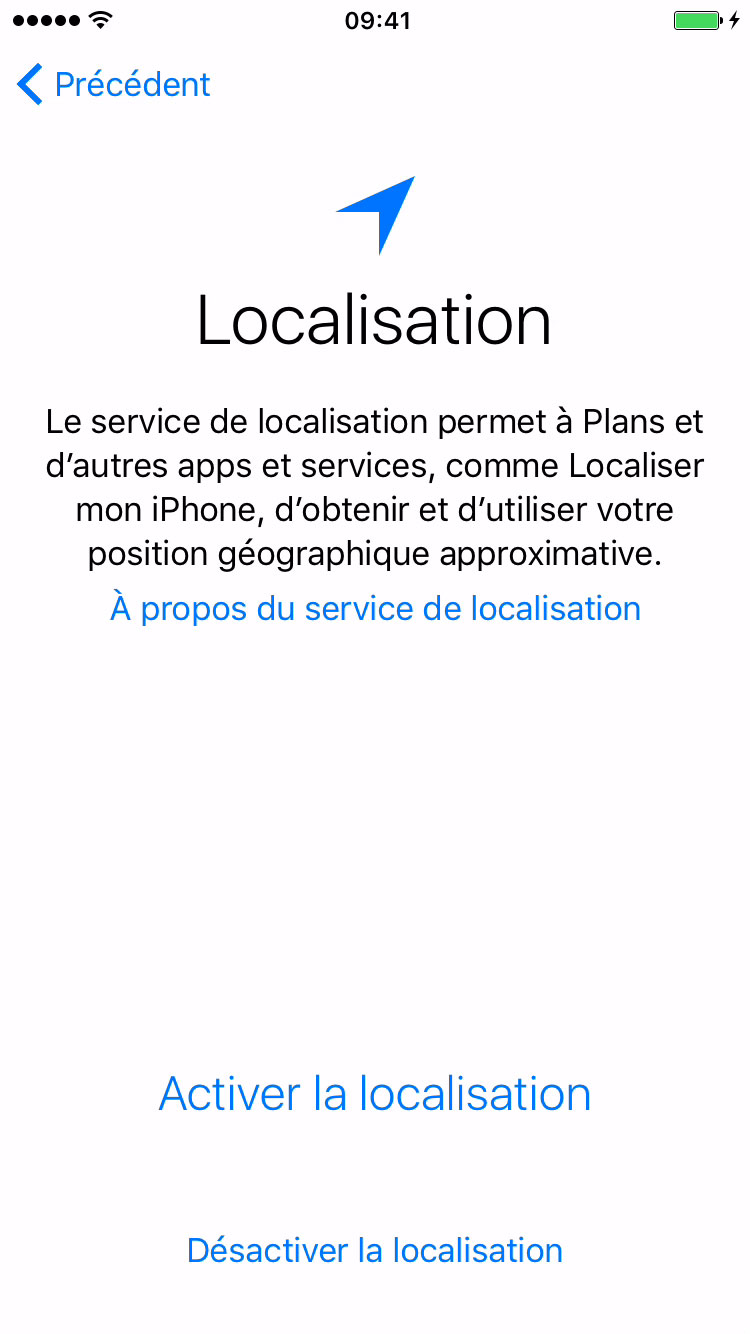750x1334 pixels.
Task: Go back with the Précédent button
Action: click(113, 85)
